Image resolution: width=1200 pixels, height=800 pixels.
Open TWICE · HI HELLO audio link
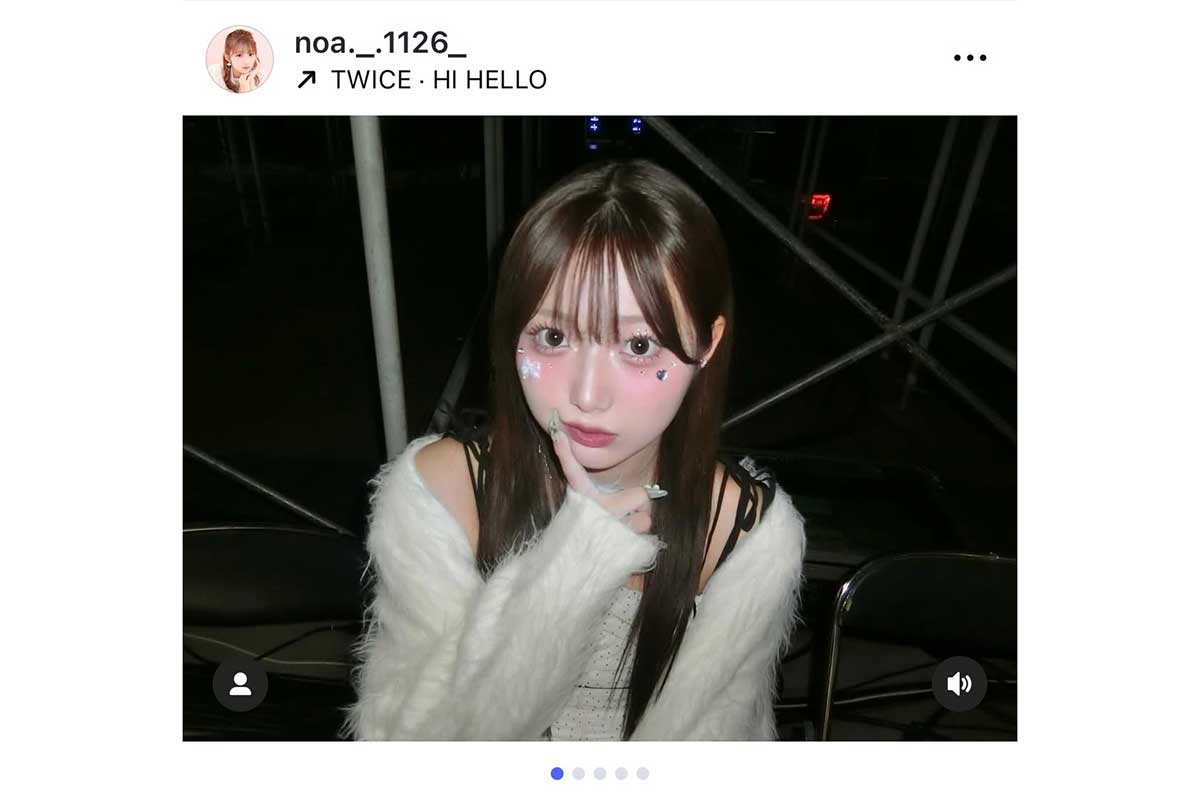pyautogui.click(x=437, y=80)
